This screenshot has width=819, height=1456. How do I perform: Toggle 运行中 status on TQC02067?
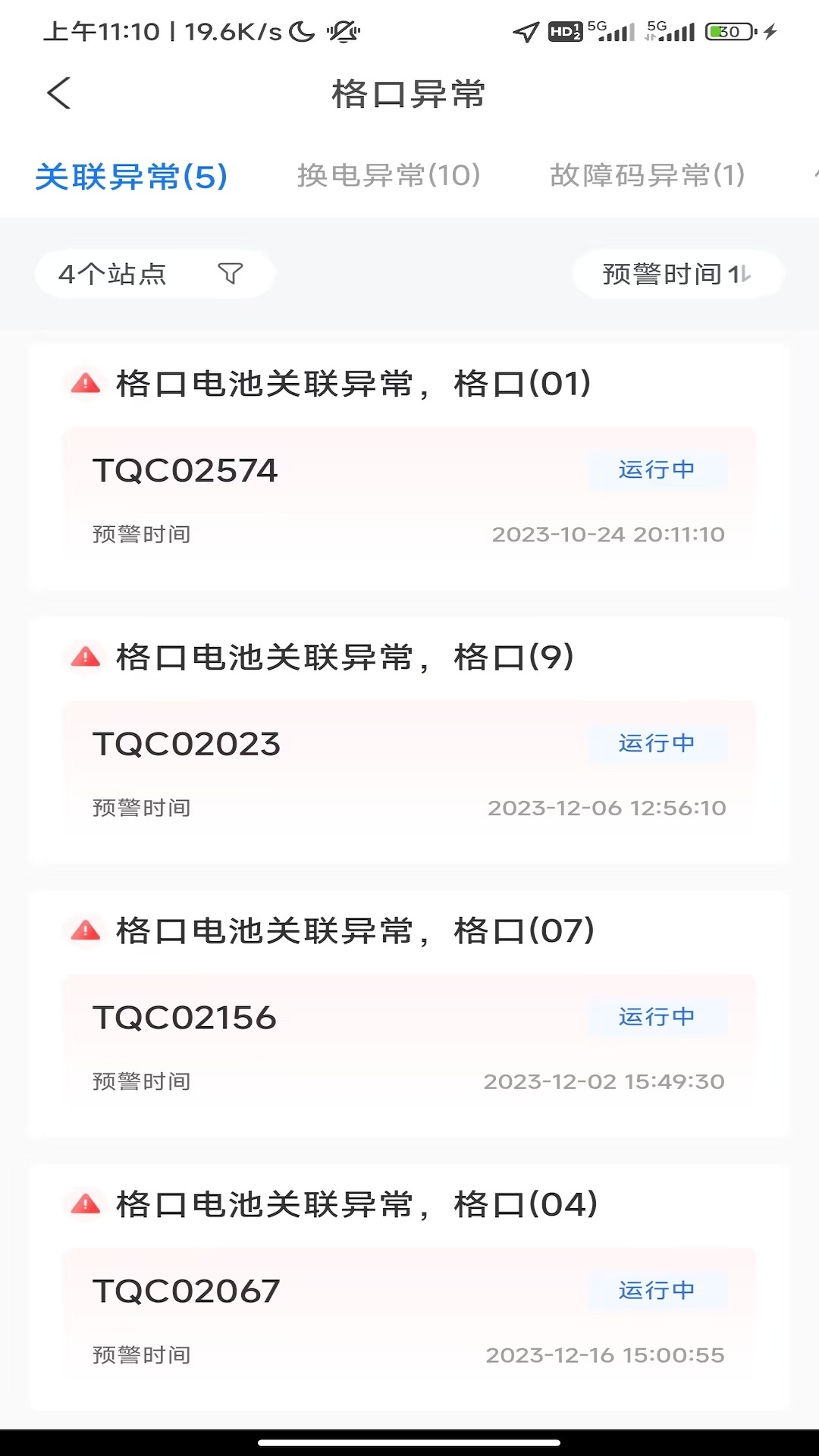[x=657, y=1290]
